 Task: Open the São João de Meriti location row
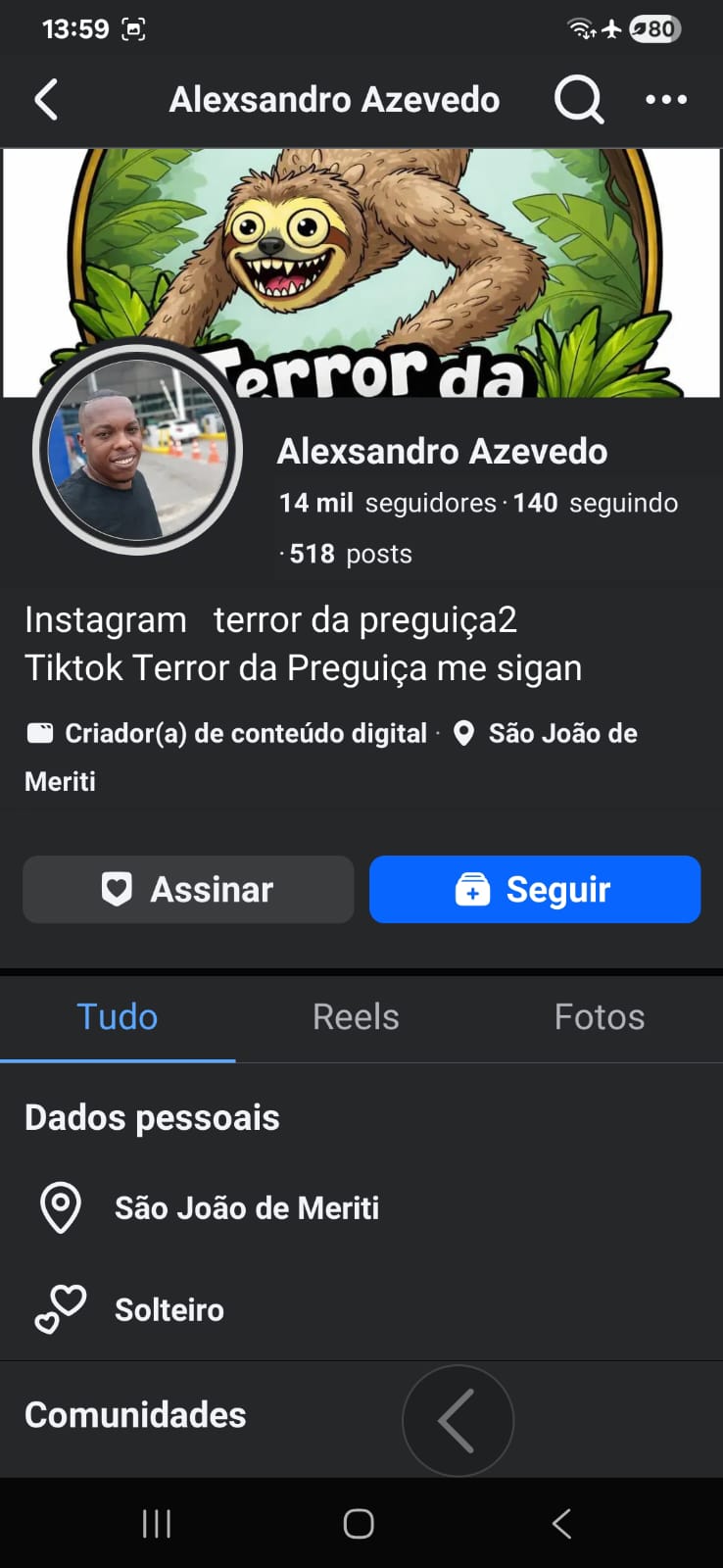click(x=245, y=1207)
